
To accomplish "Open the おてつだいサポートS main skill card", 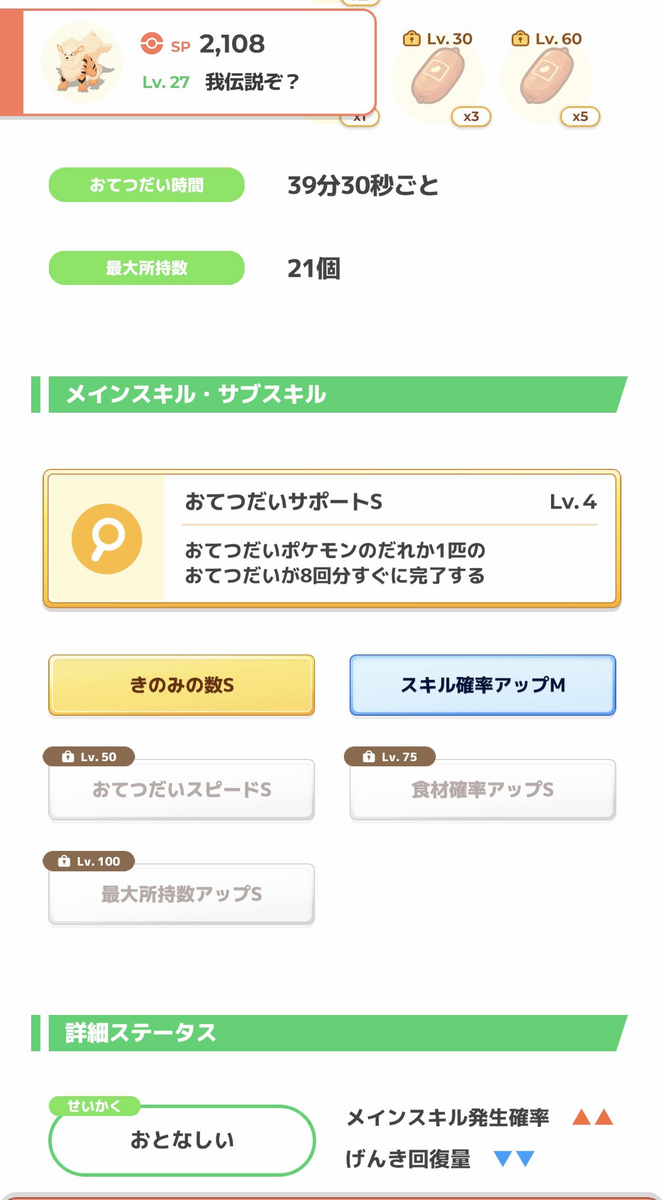I will [332, 539].
